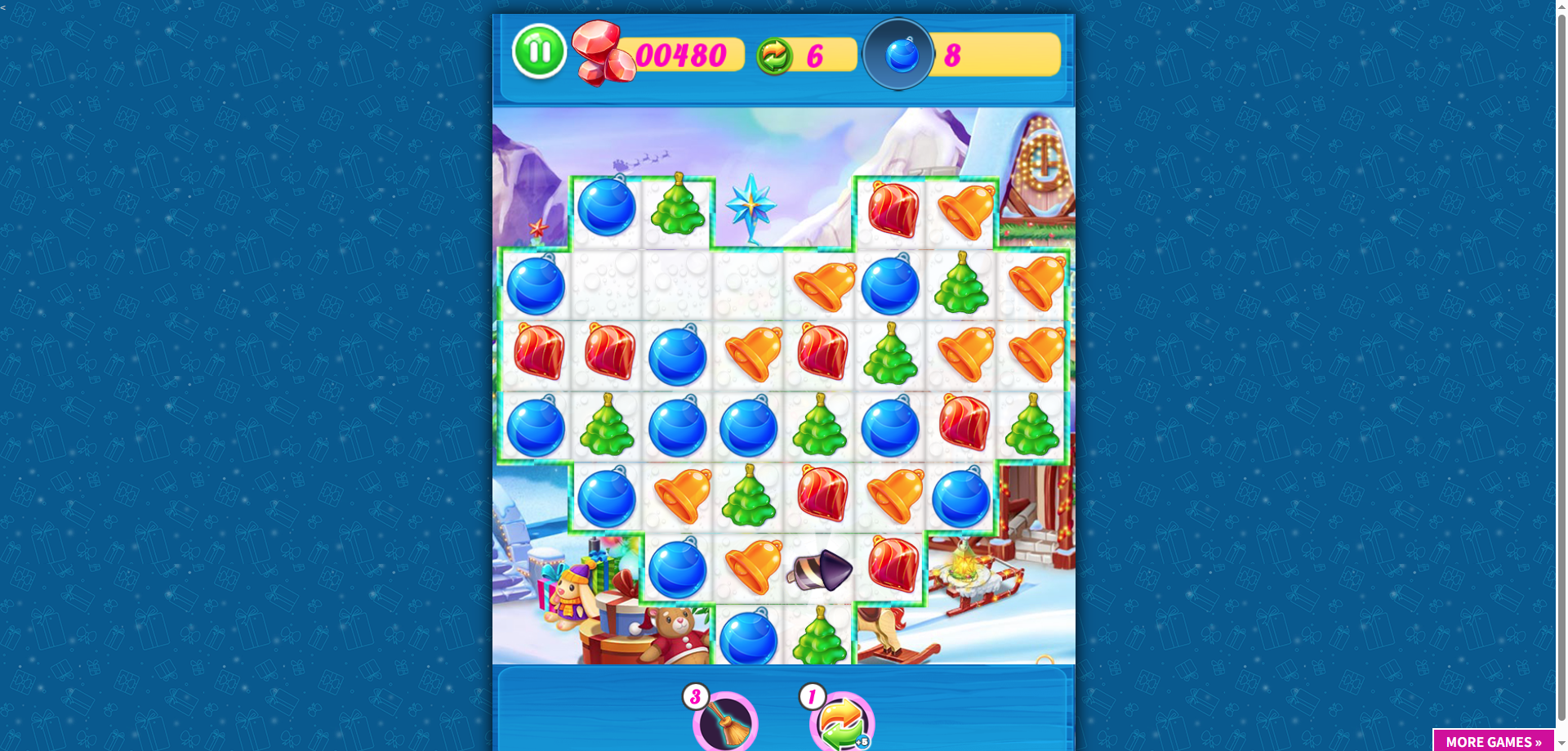Pause the game
1568x751 pixels.
539,52
